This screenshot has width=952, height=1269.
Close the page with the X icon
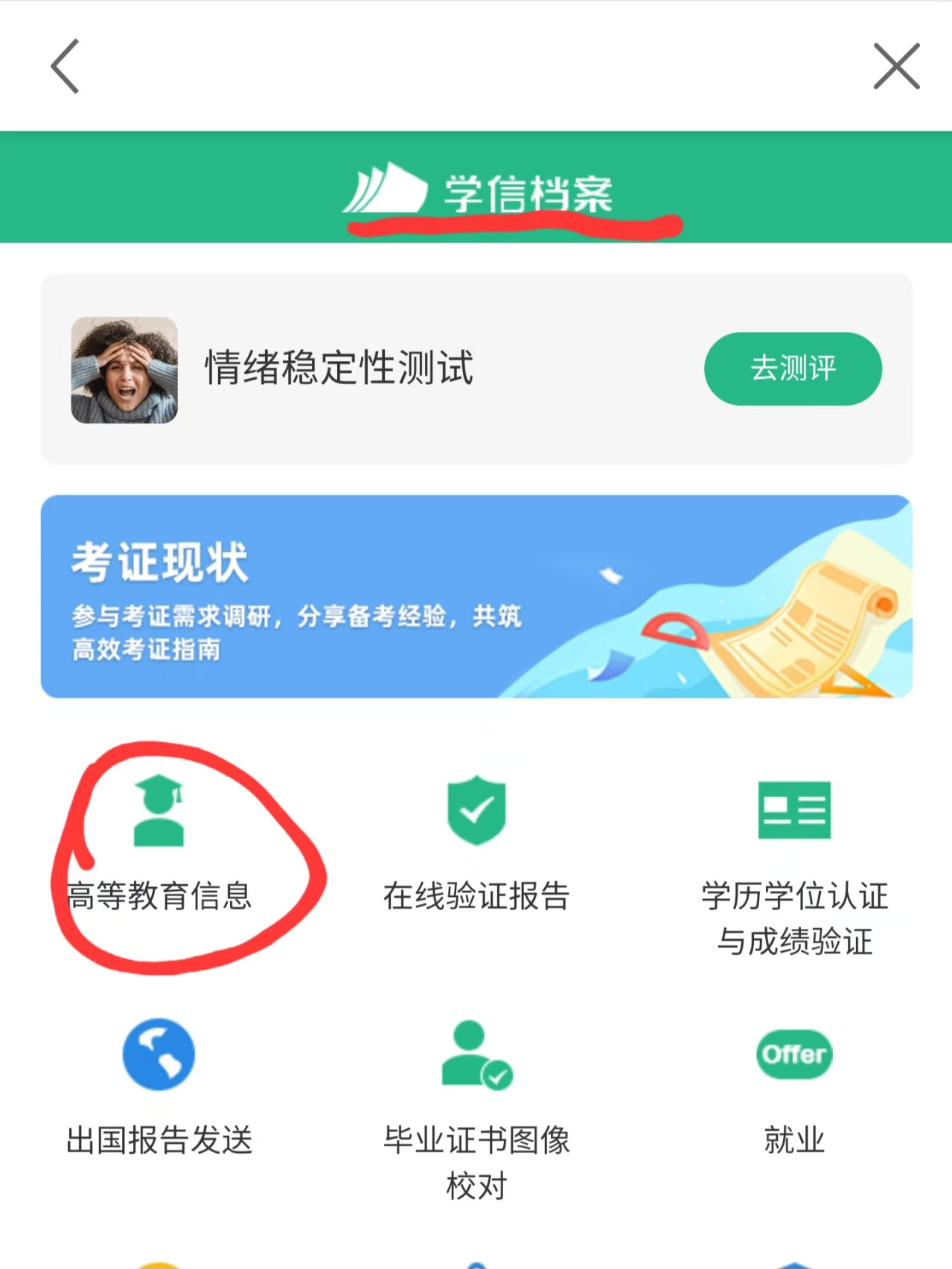(895, 66)
